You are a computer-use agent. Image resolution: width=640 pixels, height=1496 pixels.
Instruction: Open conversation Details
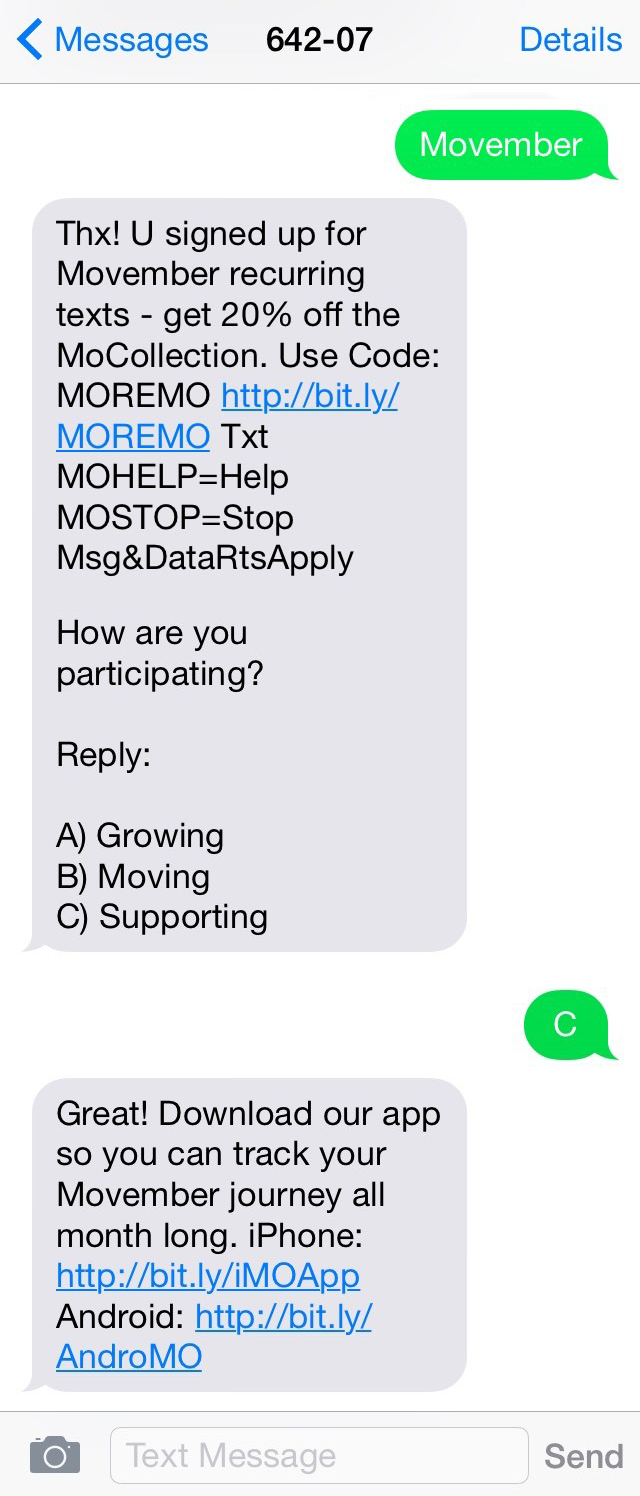coord(570,40)
